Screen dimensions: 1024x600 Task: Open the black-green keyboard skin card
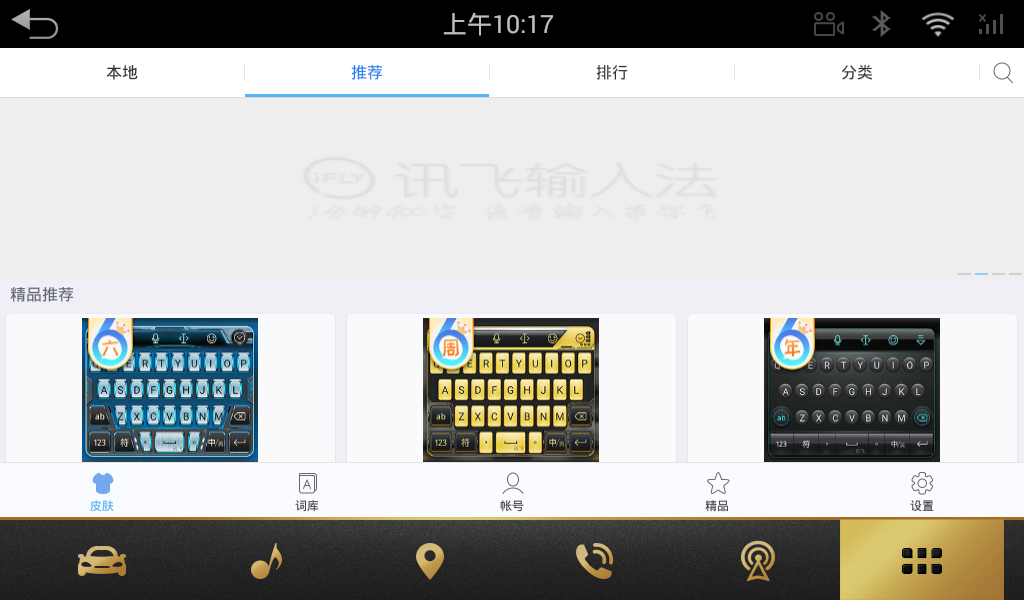click(x=852, y=390)
